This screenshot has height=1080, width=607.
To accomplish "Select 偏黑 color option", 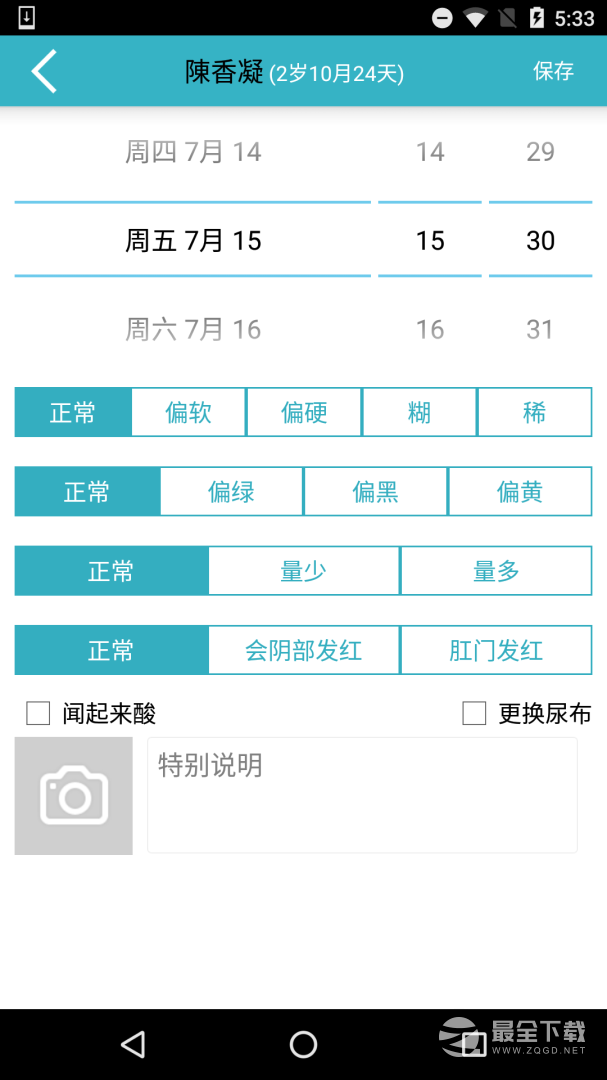I will (375, 492).
